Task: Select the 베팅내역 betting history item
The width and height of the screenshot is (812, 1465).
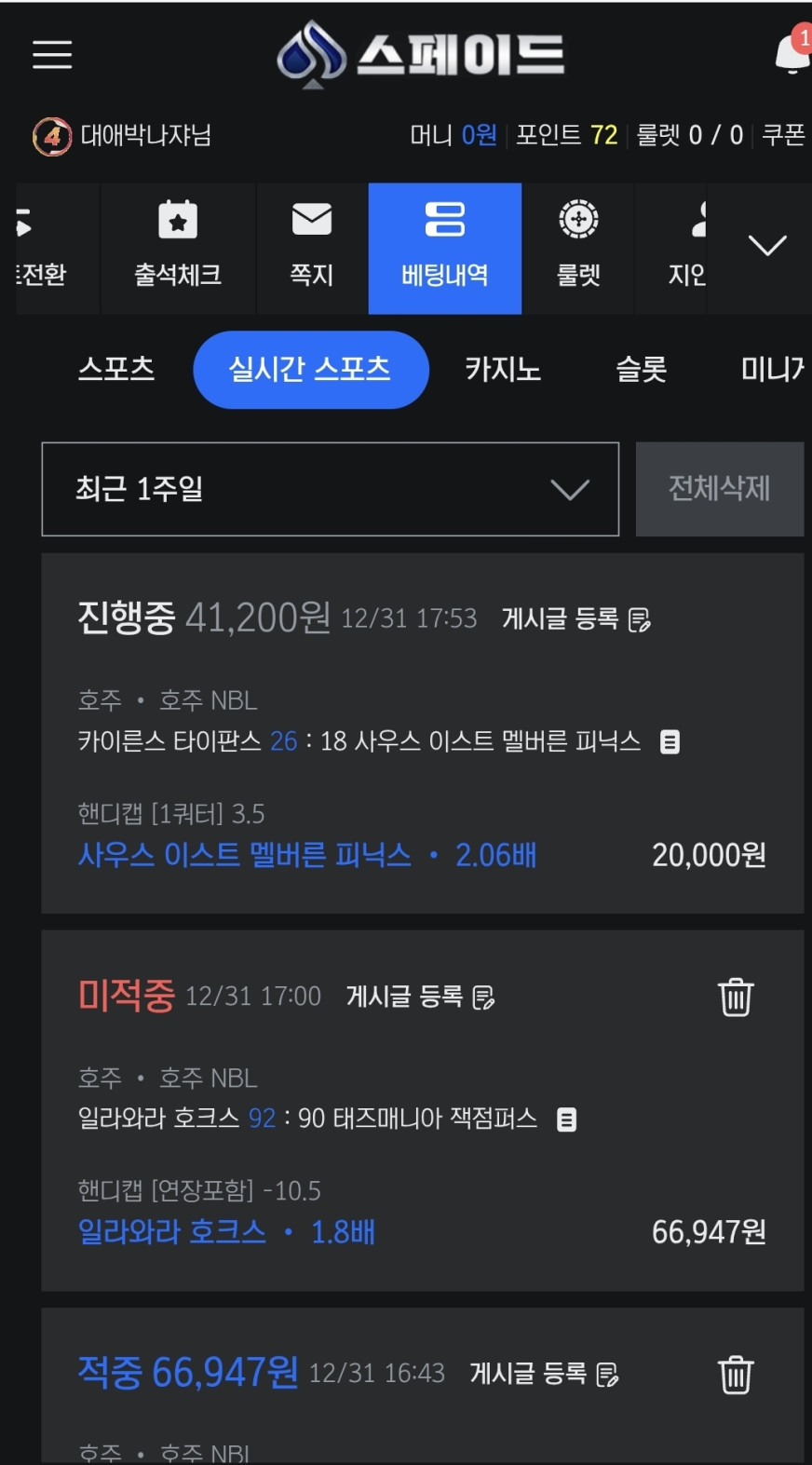Action: pos(445,247)
